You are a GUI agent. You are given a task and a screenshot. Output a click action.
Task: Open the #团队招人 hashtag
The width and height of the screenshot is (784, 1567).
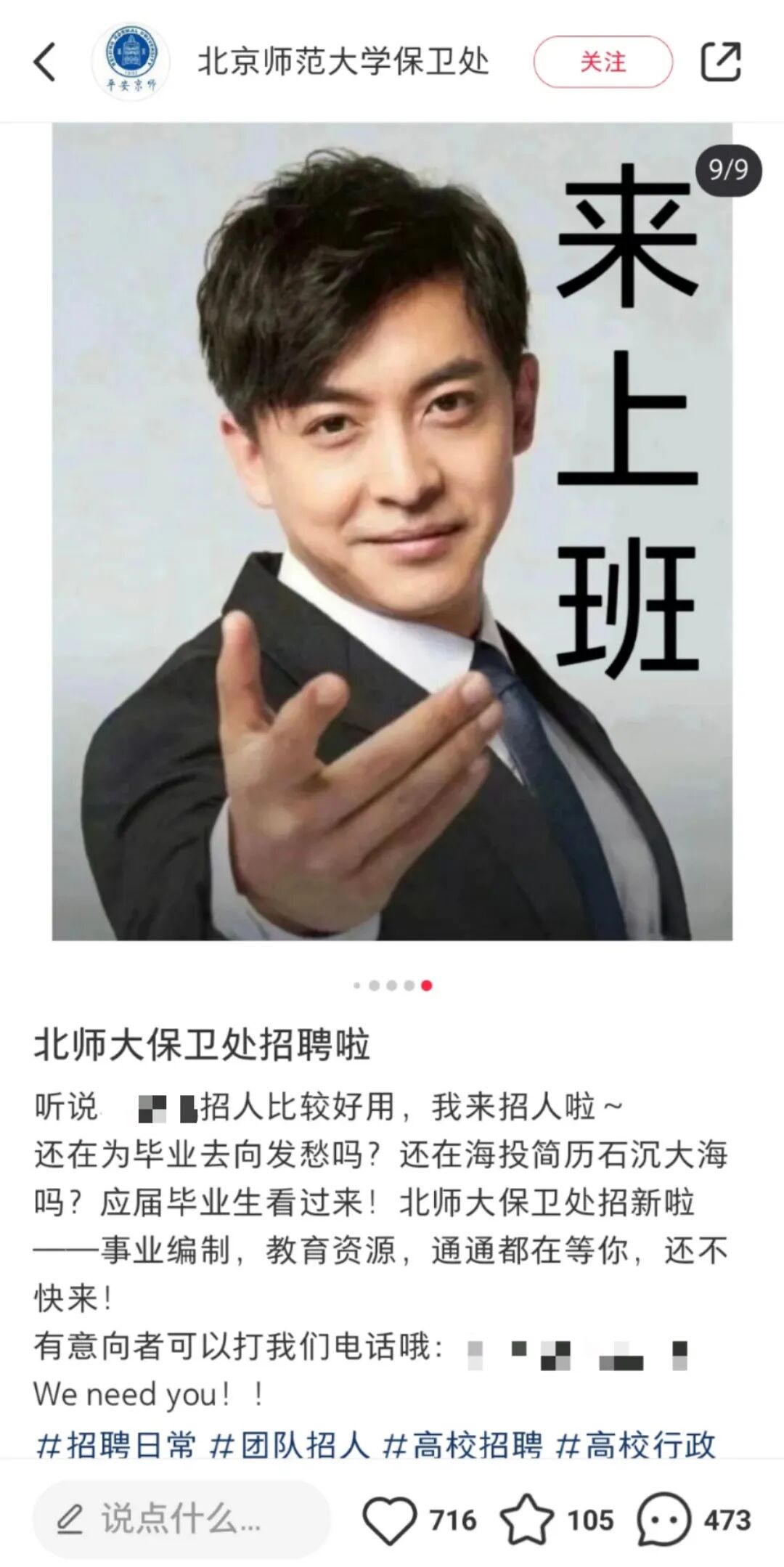(289, 1446)
